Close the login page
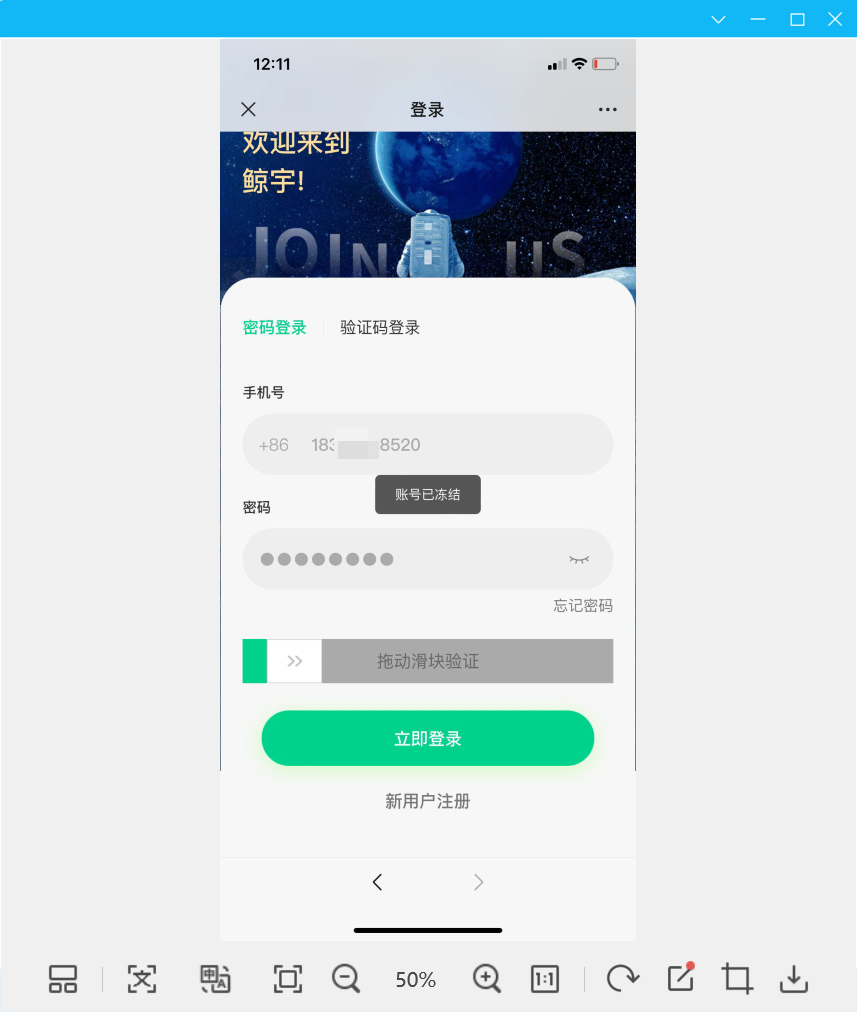The image size is (857, 1012). tap(249, 109)
